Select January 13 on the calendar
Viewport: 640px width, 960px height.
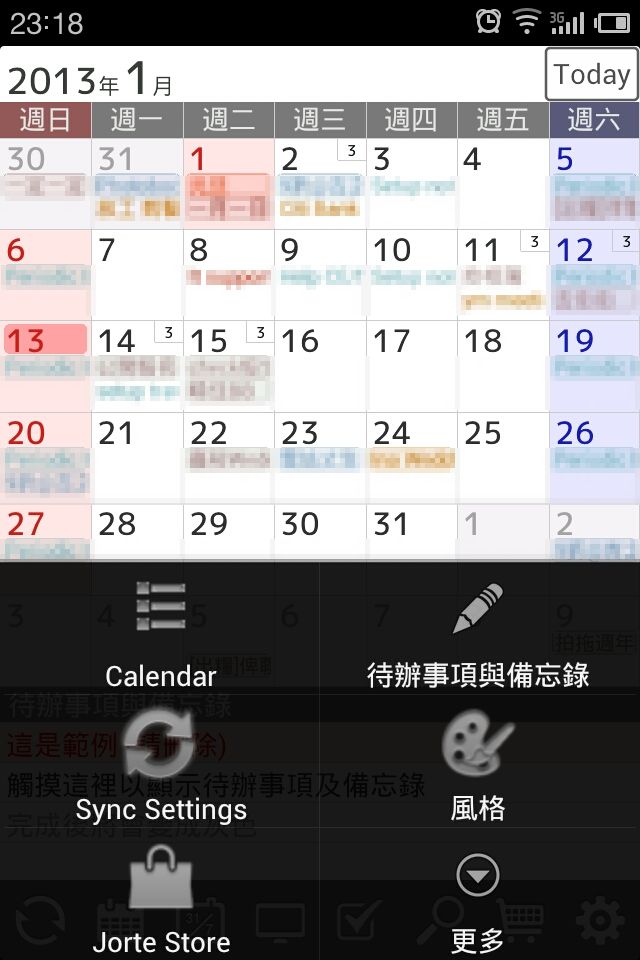45,365
